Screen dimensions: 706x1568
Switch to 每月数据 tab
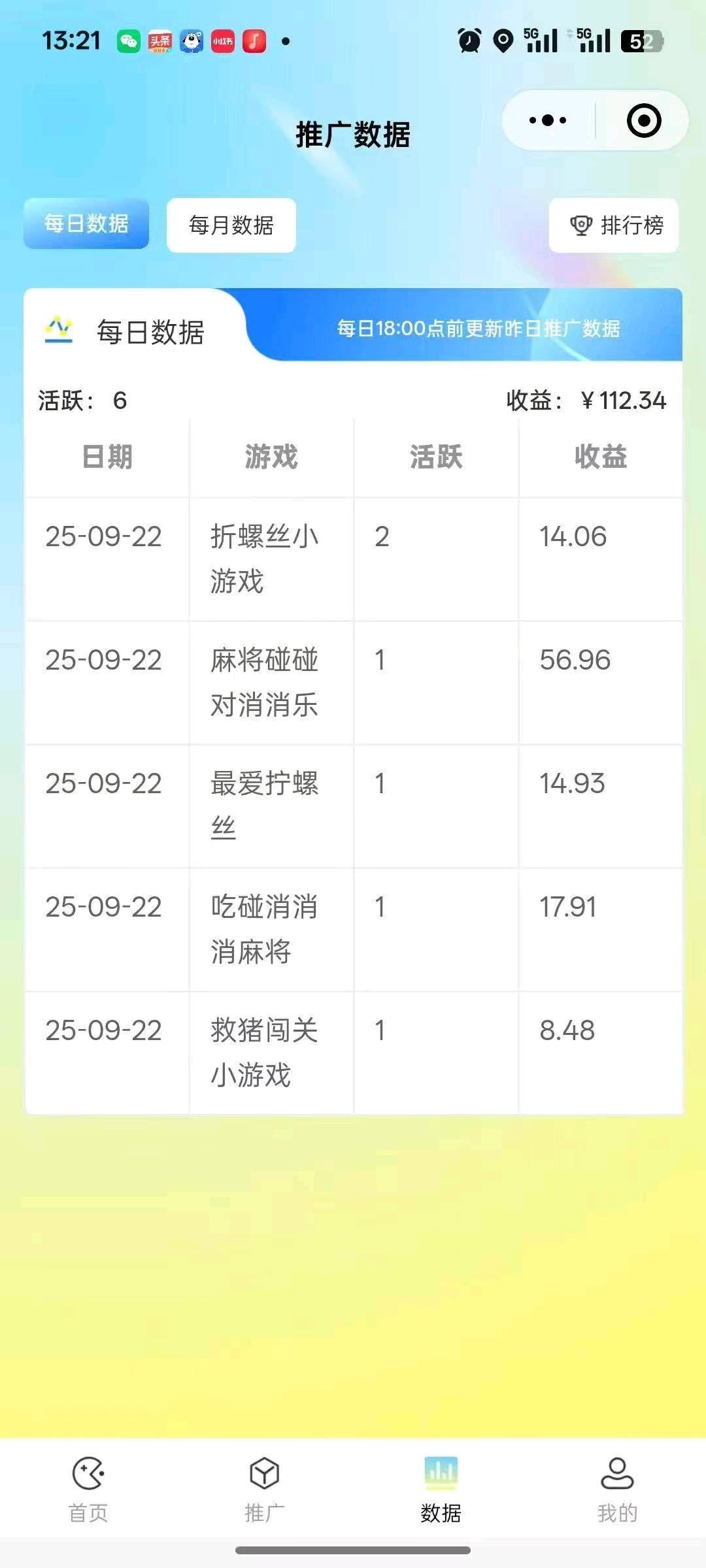pyautogui.click(x=231, y=225)
